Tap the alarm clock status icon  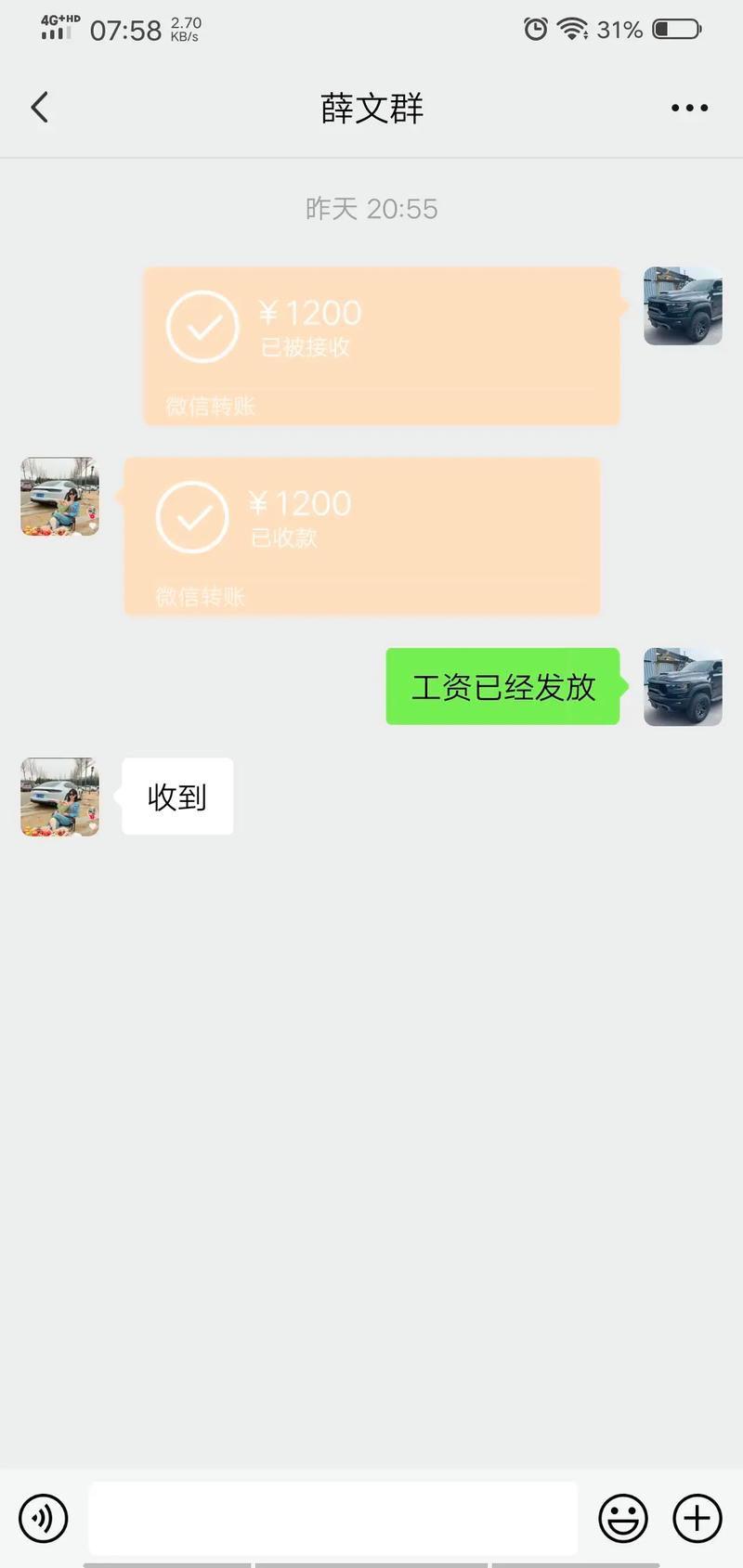point(535,29)
